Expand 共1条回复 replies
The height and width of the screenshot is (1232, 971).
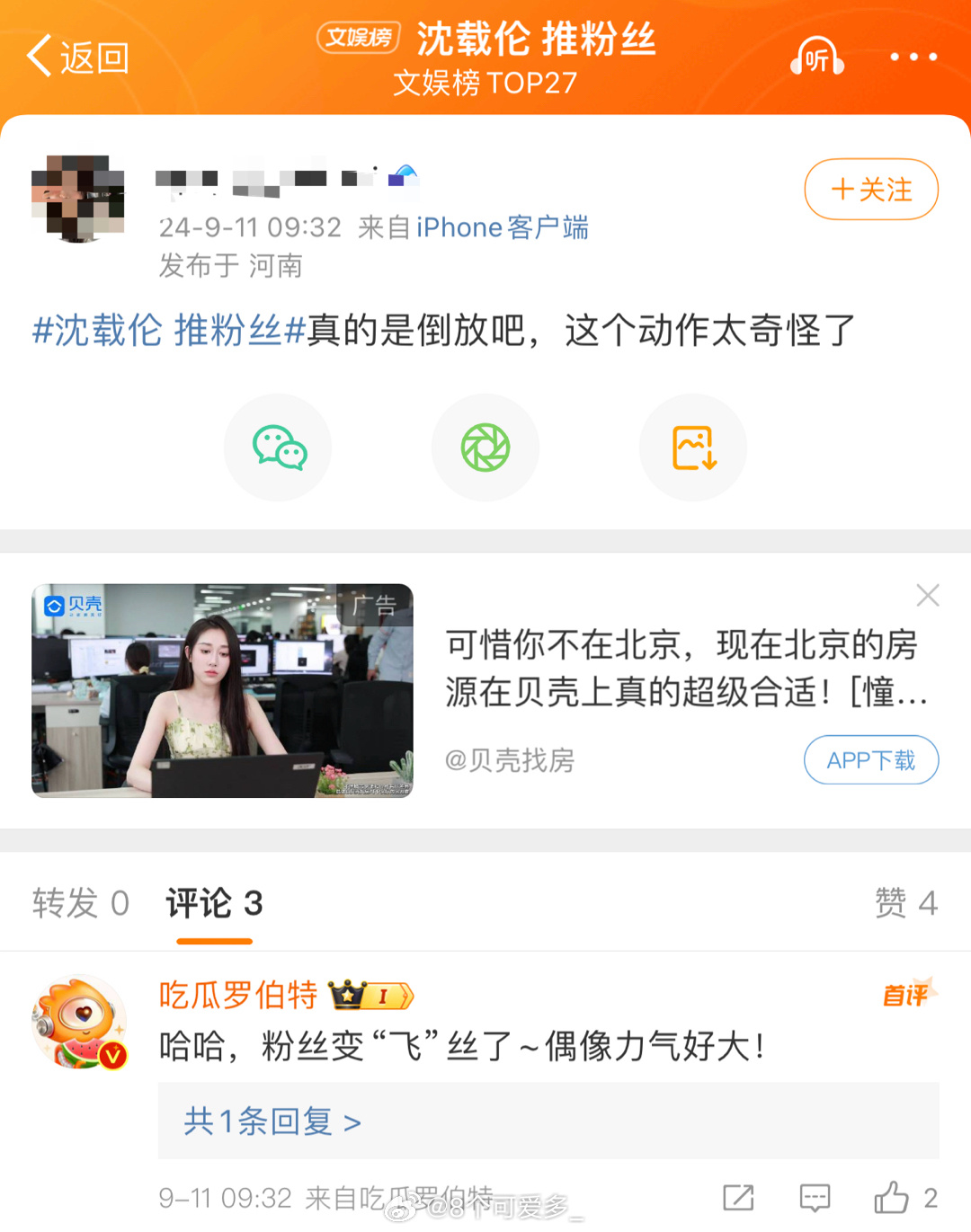(272, 1121)
